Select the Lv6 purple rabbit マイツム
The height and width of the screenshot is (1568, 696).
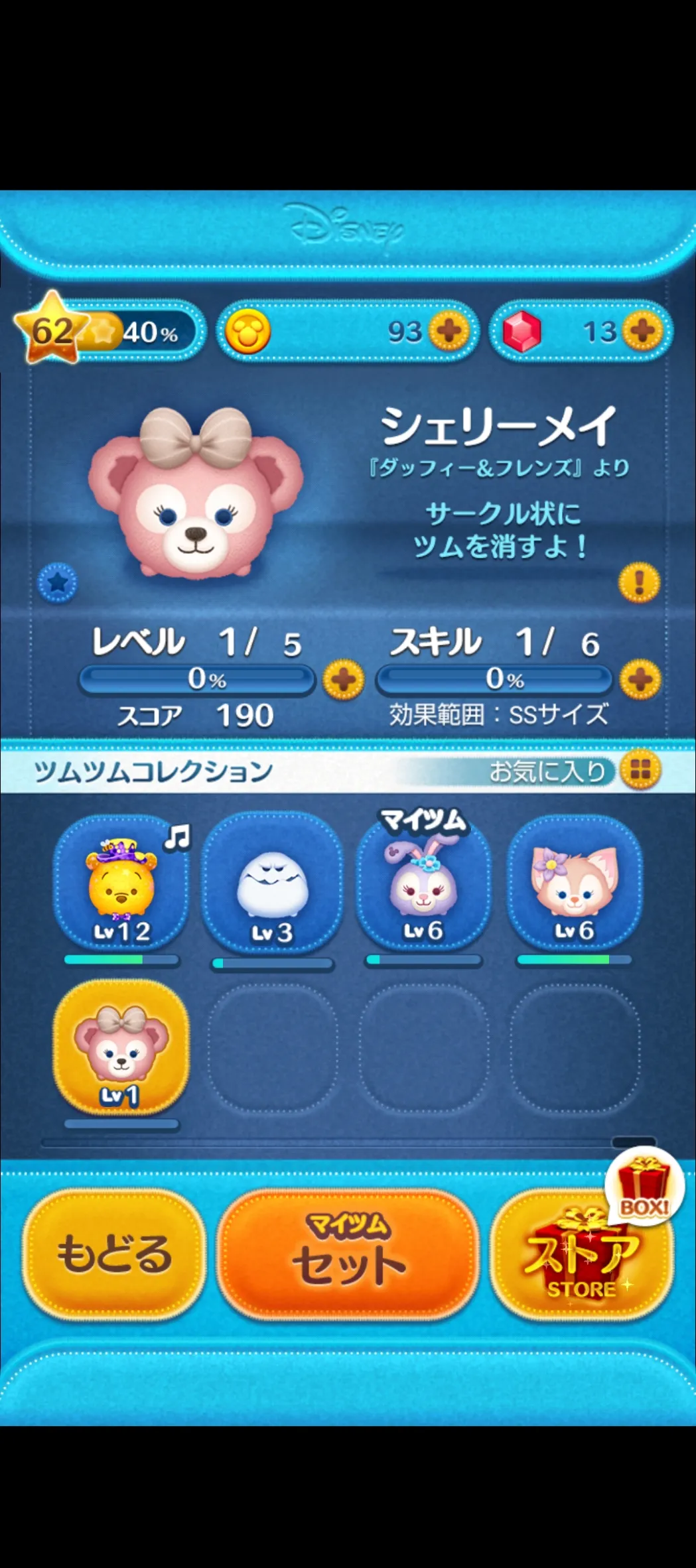click(x=423, y=884)
